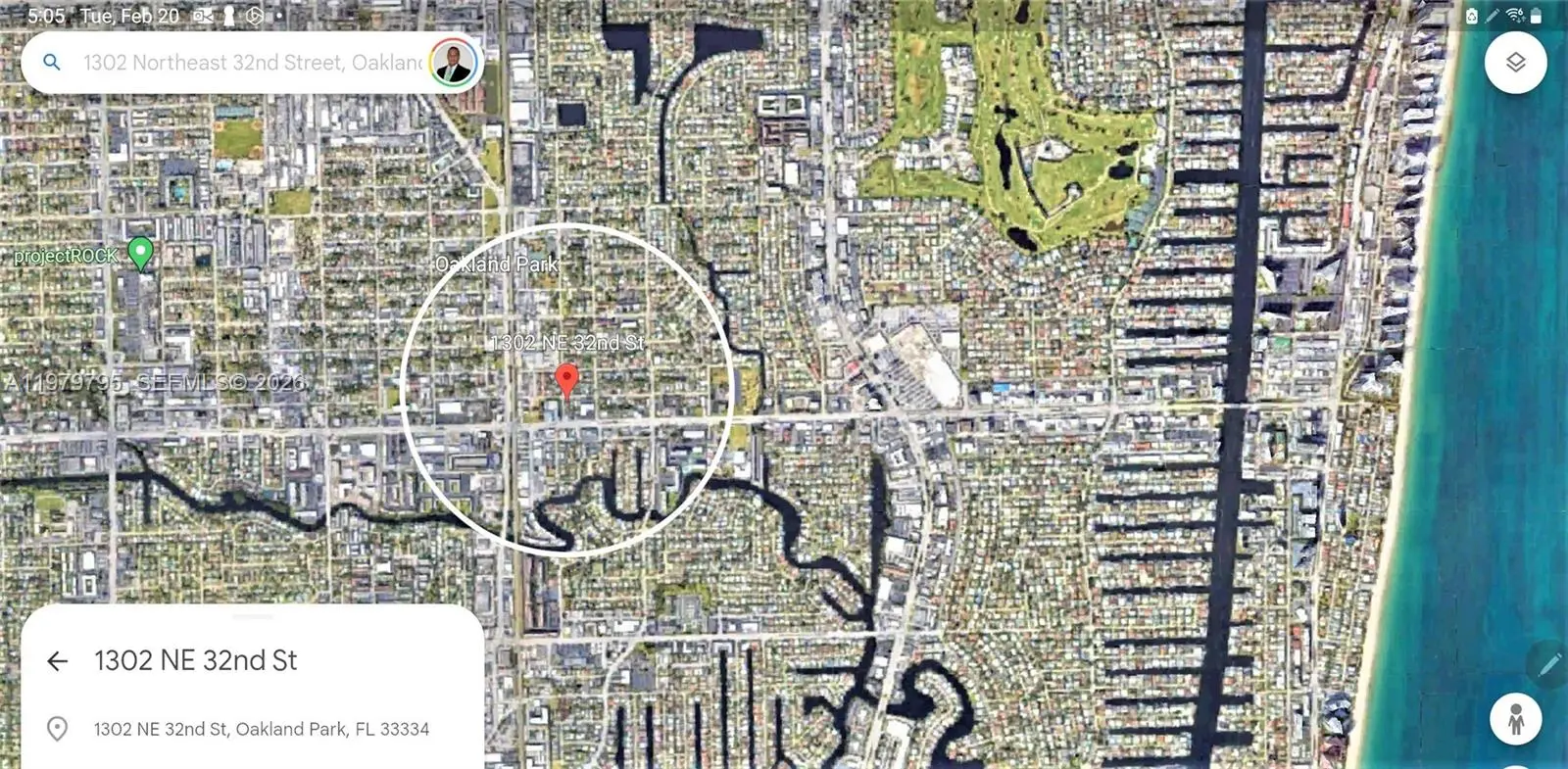Screen dimensions: 1568x769
Task: Open the map layers button
Action: point(1515,63)
